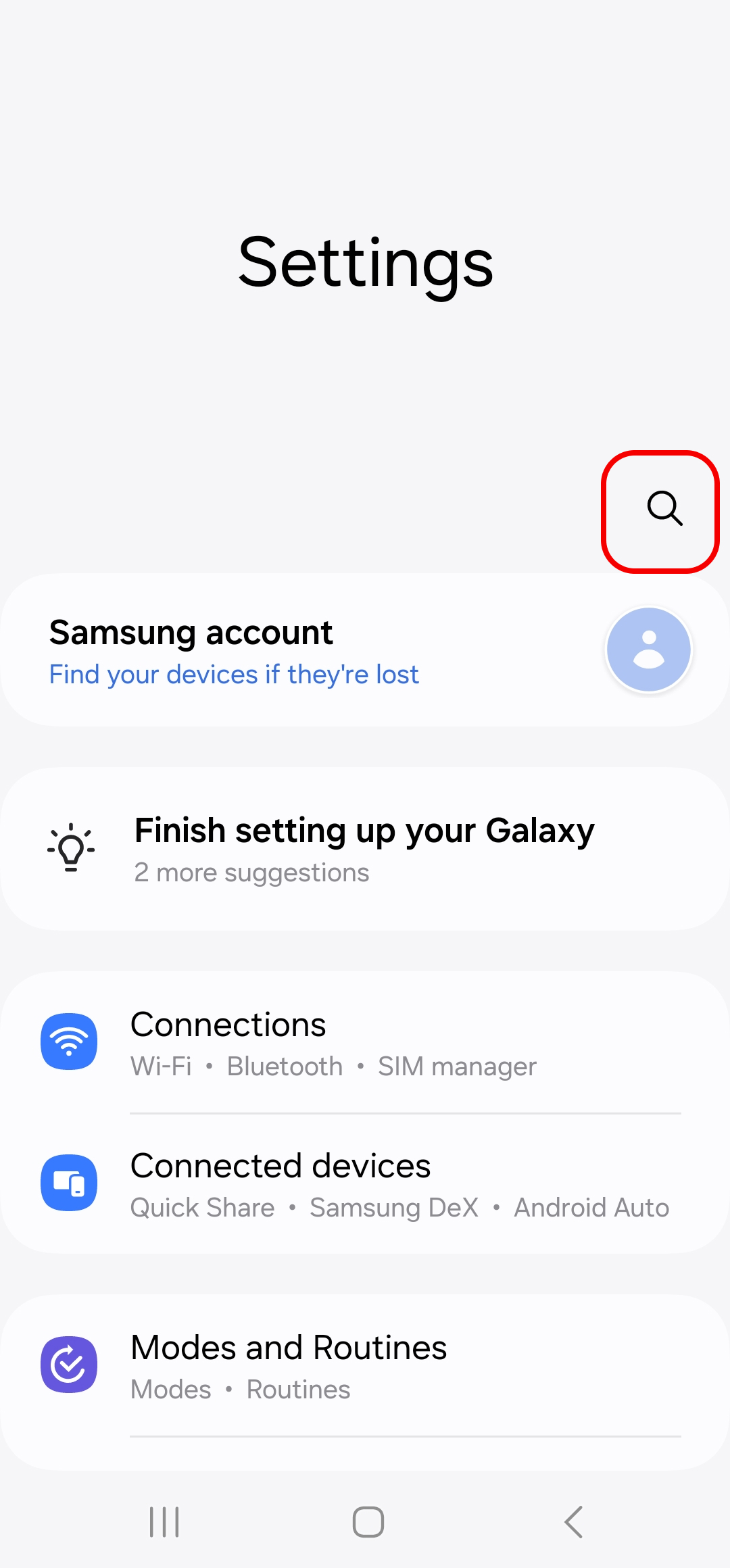Open the settings search icon
This screenshot has width=730, height=1568.
664,509
